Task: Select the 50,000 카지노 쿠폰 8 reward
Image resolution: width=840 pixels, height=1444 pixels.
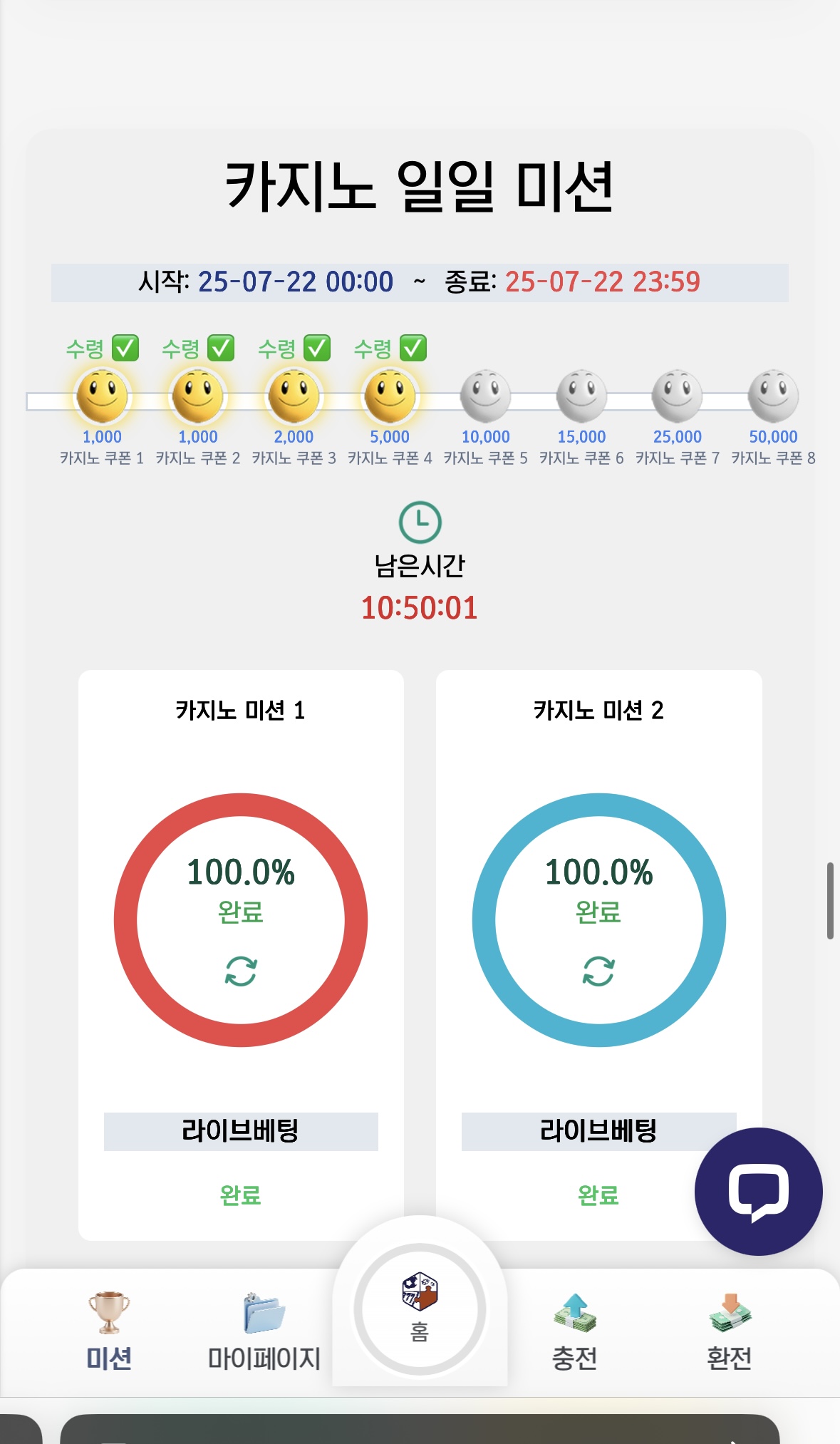Action: [773, 396]
